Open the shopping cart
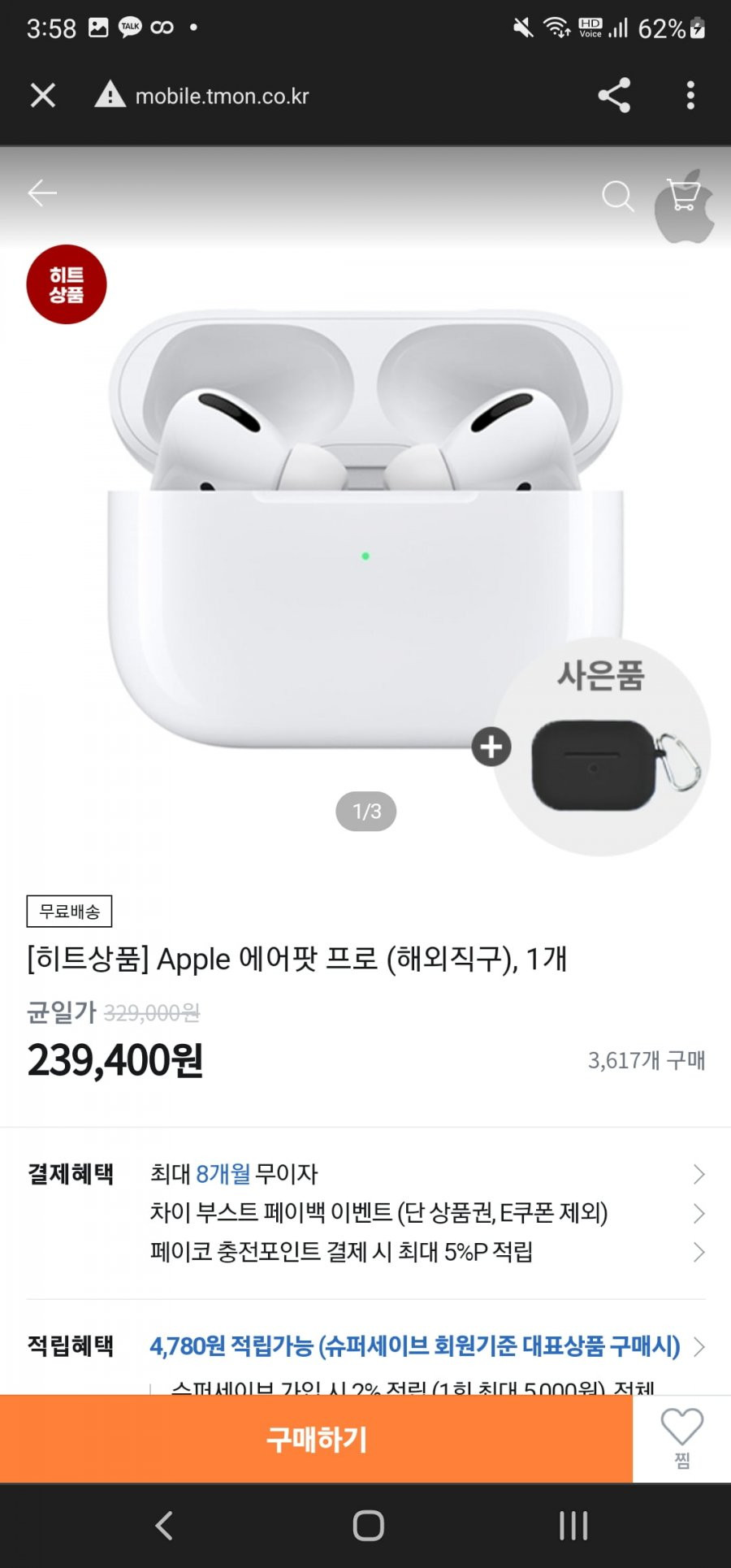 coord(683,195)
